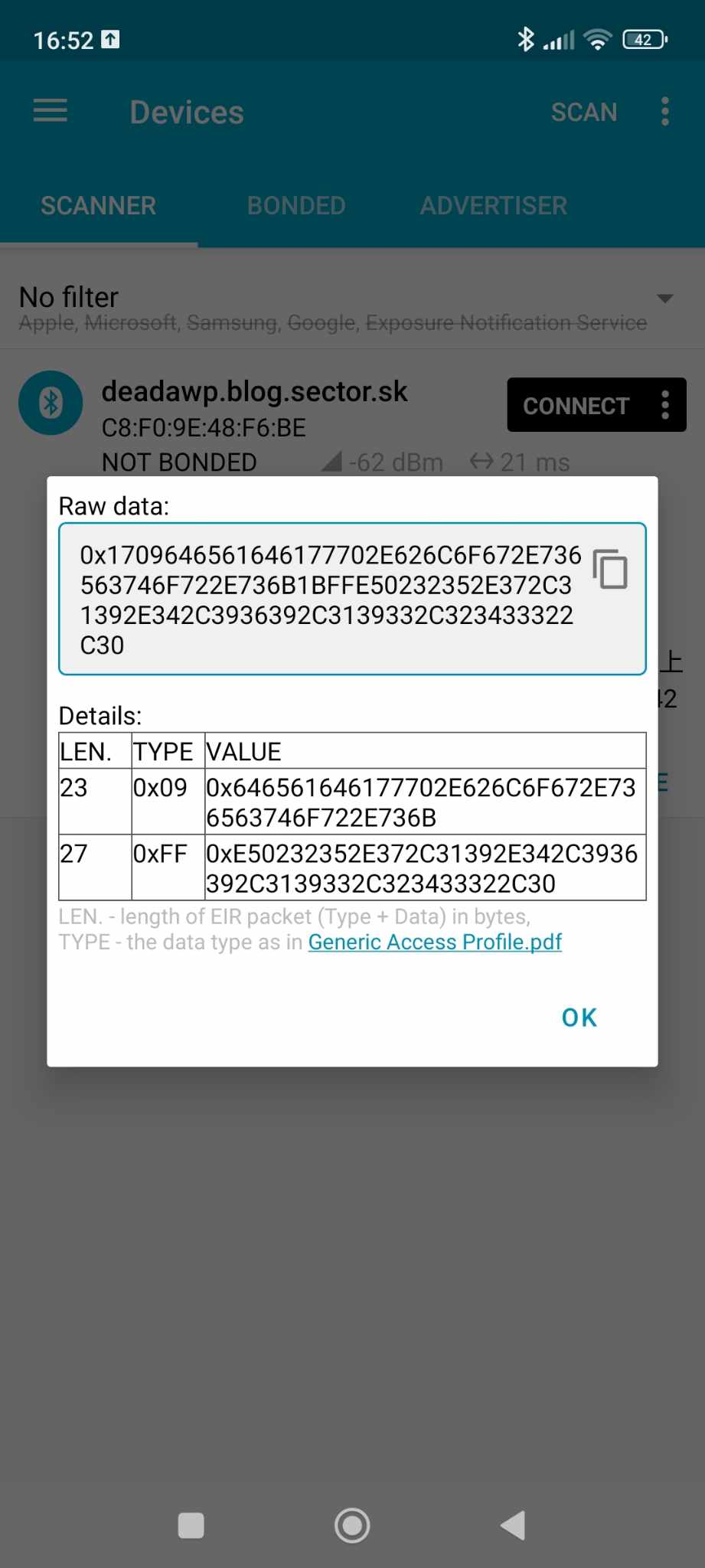705x1568 pixels.
Task: Tap the system back button
Action: [x=513, y=1525]
